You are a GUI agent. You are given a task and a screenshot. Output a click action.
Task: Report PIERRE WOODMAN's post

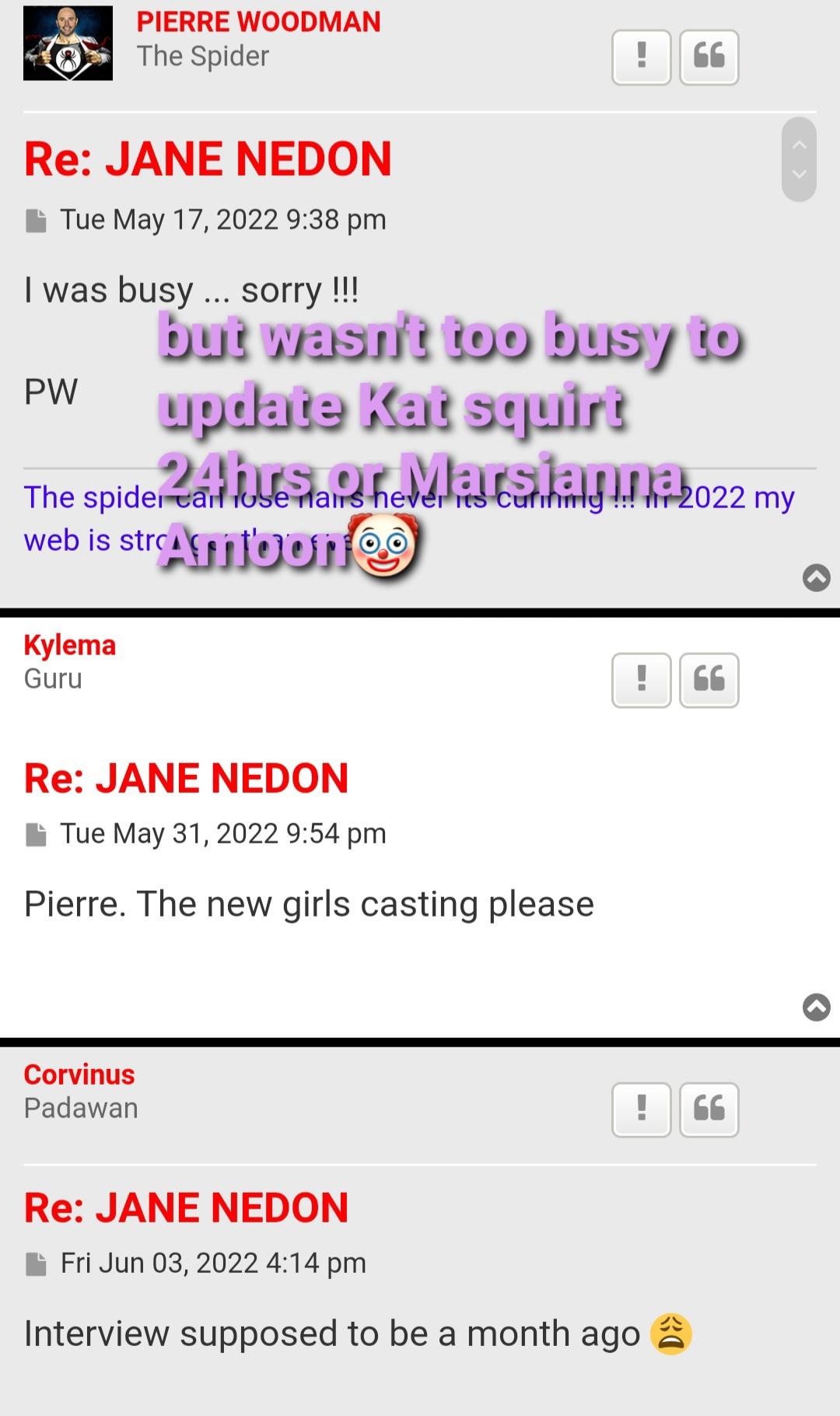point(641,57)
